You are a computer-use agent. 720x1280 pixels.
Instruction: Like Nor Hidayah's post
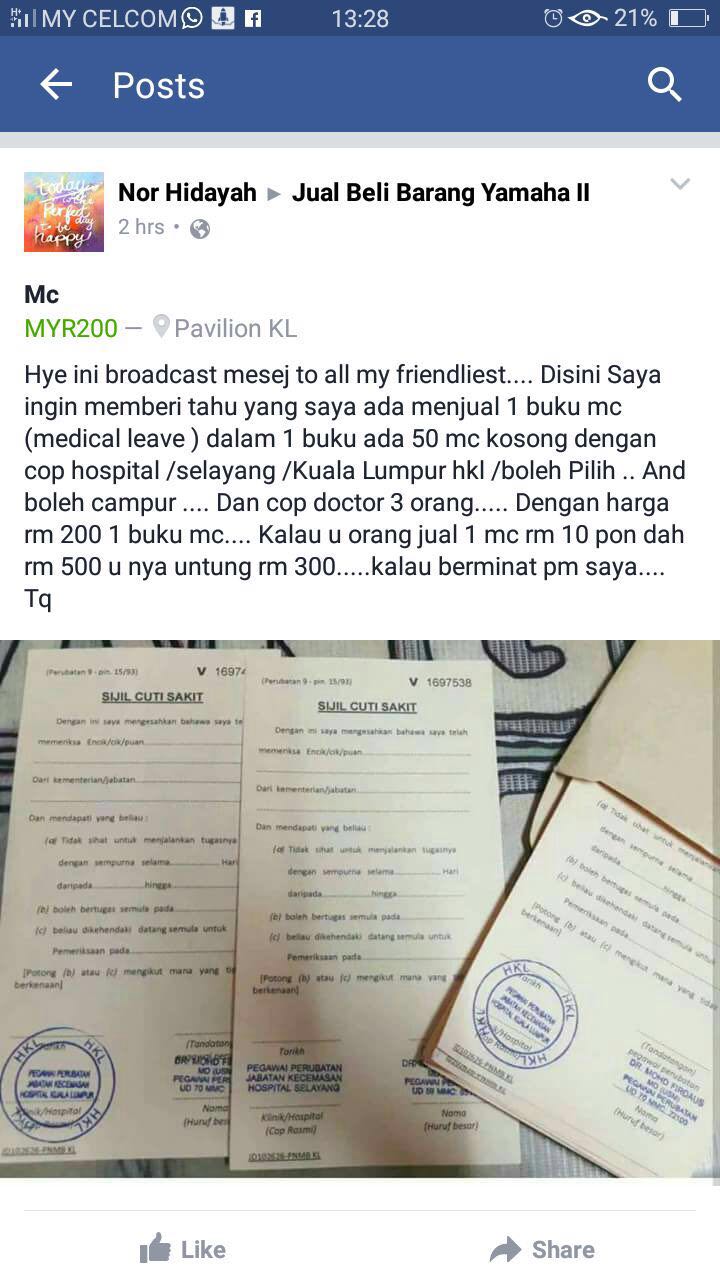click(x=183, y=1249)
